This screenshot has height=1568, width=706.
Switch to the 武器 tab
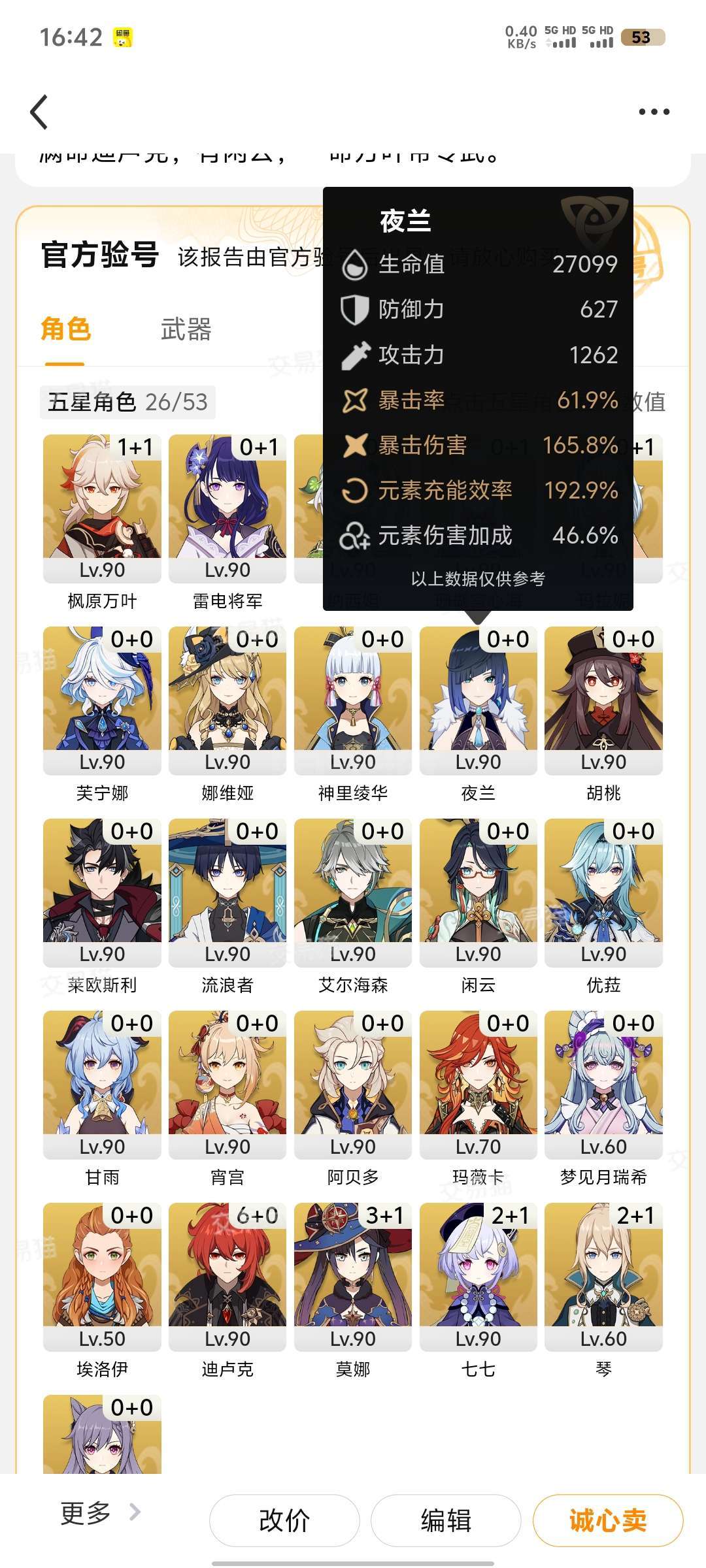pos(186,330)
